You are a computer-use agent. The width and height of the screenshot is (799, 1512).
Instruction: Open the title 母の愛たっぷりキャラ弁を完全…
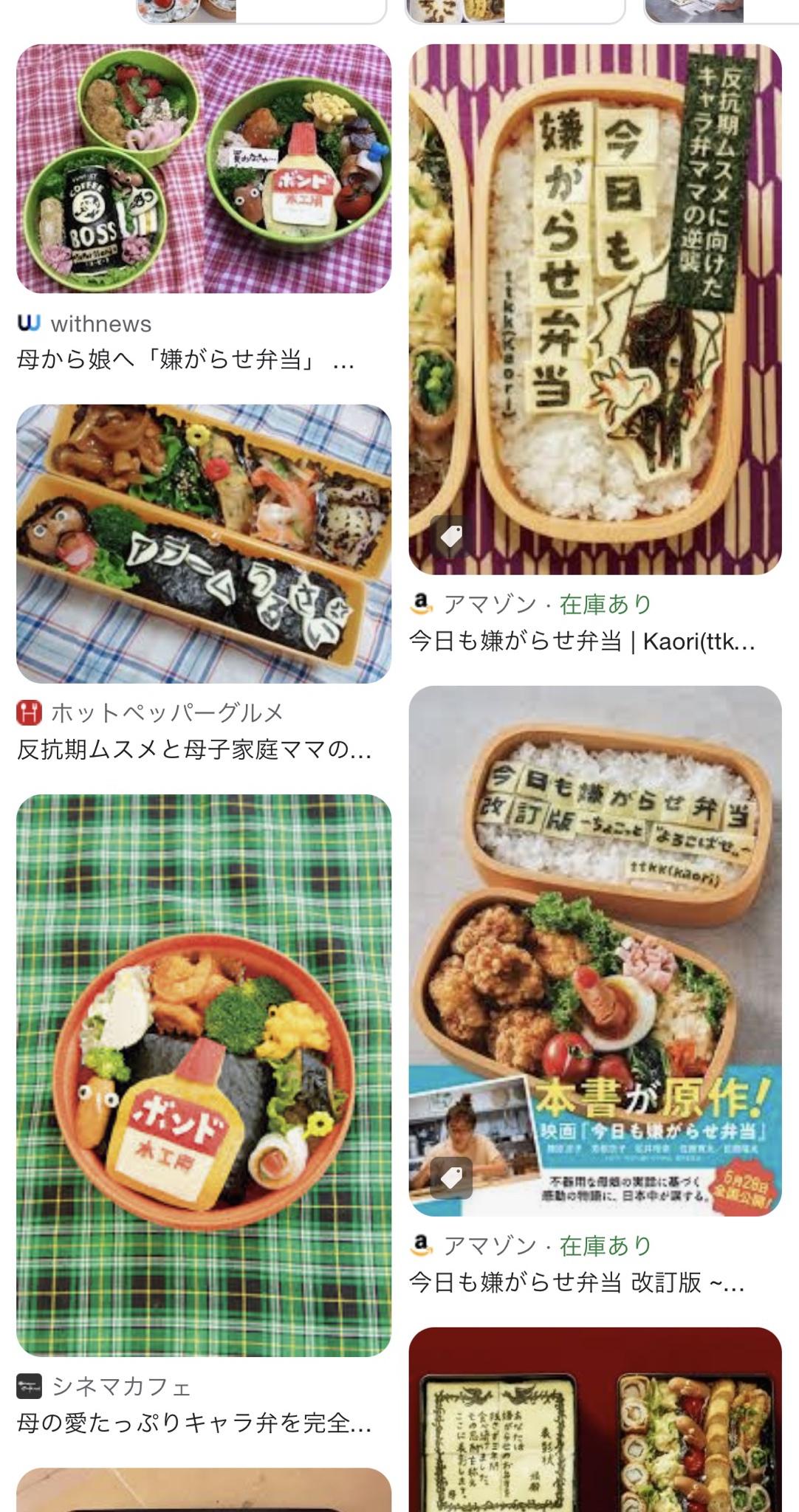point(194,1422)
